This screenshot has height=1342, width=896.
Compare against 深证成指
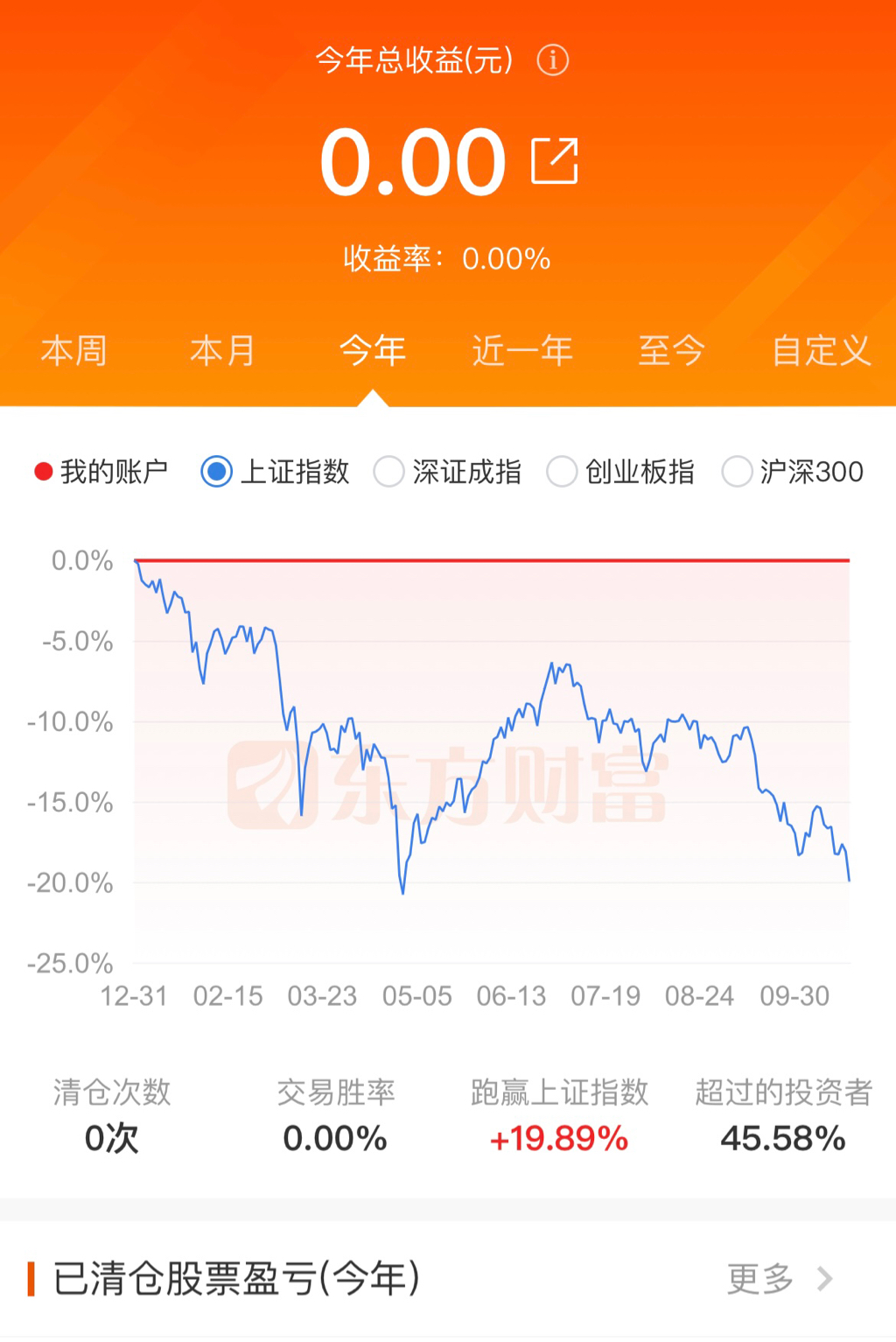click(x=448, y=472)
